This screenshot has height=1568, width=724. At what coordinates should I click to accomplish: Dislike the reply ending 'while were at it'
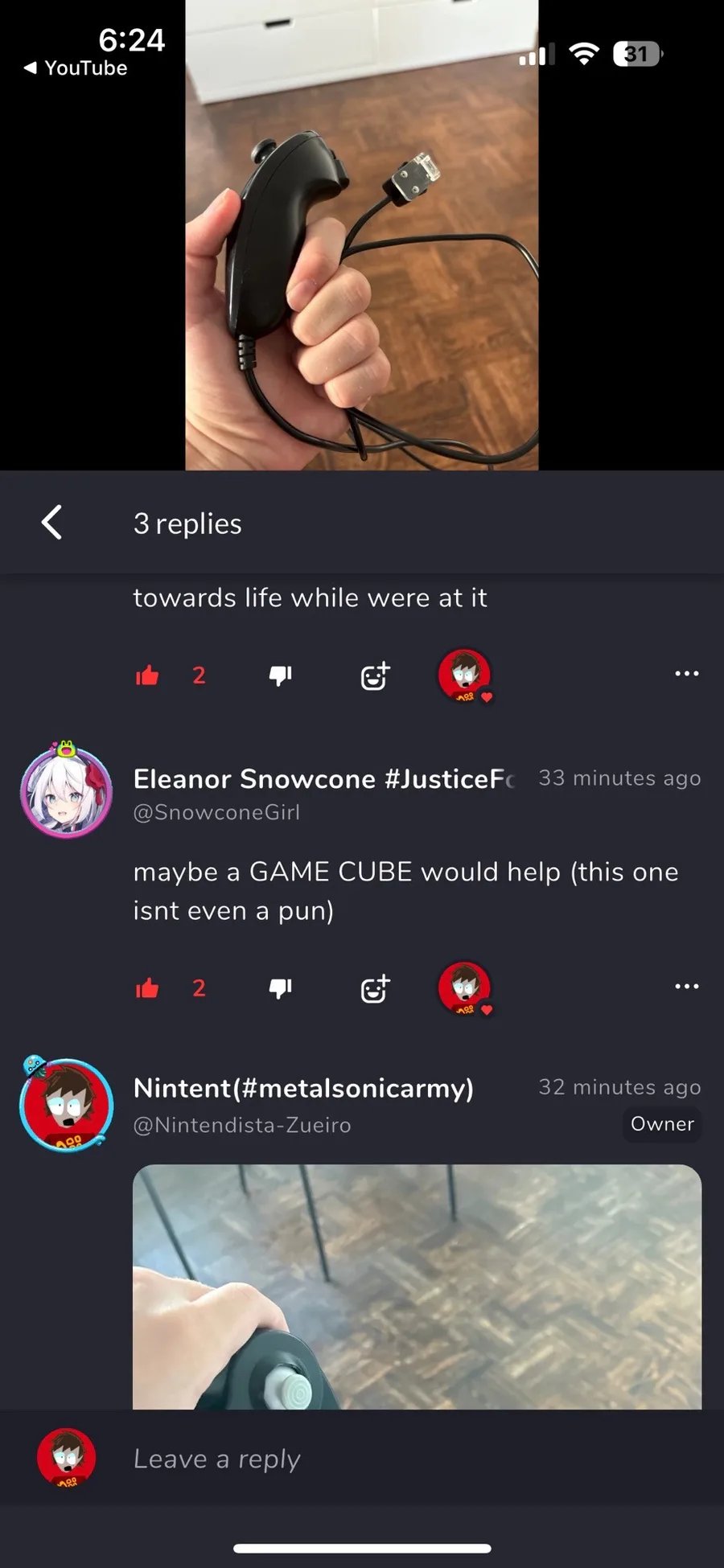[x=280, y=675]
